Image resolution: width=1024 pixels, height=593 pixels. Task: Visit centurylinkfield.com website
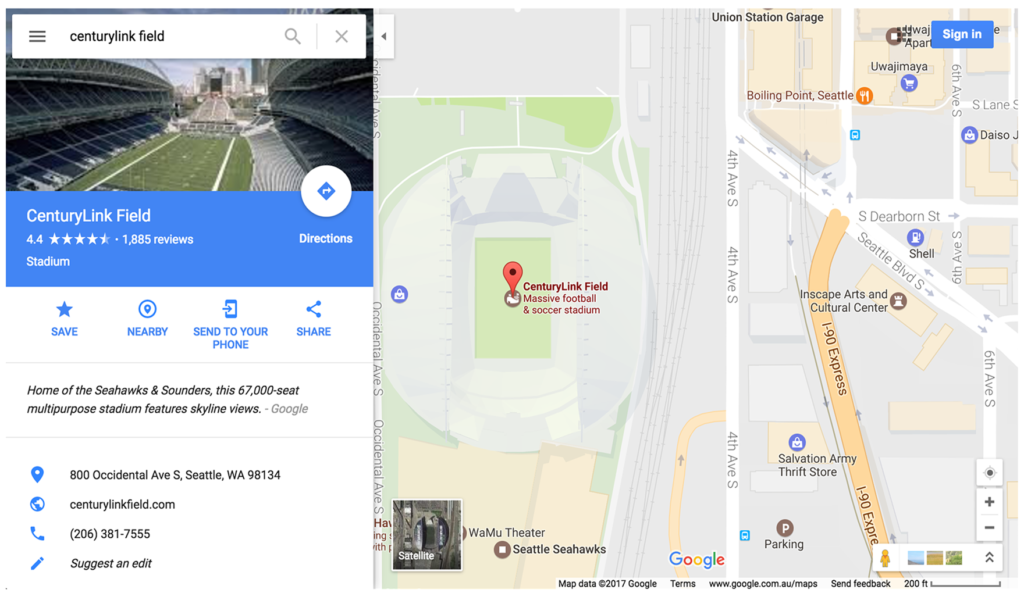coord(122,504)
